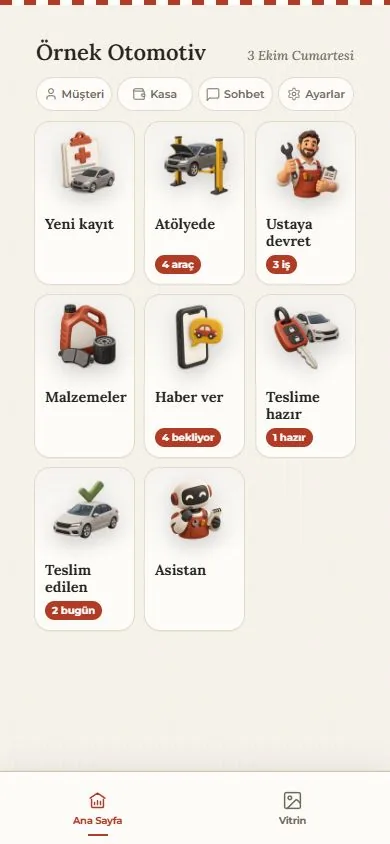Select the Ana Sayfa tab
The height and width of the screenshot is (844, 390).
coord(97,808)
